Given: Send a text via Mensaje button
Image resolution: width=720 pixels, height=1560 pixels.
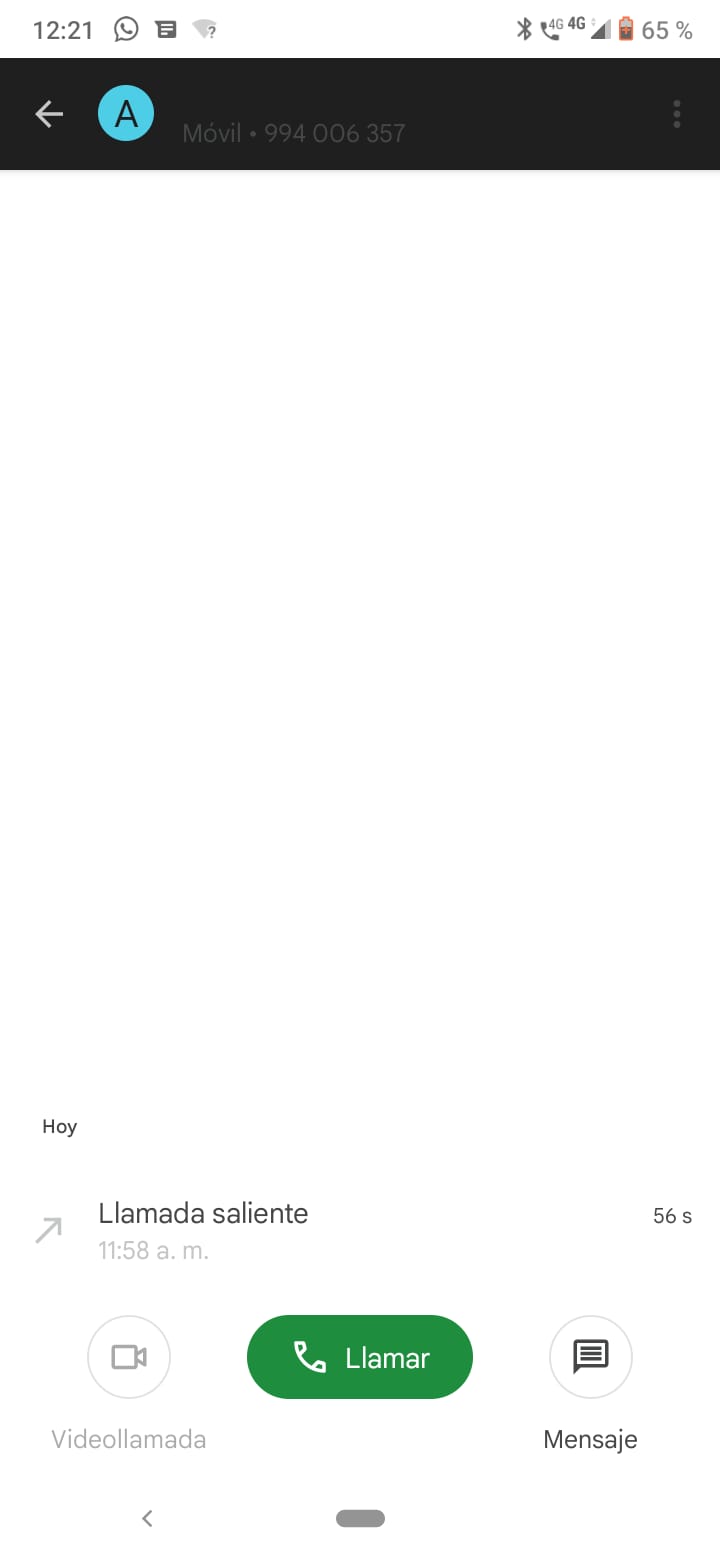Looking at the screenshot, I should point(591,1357).
